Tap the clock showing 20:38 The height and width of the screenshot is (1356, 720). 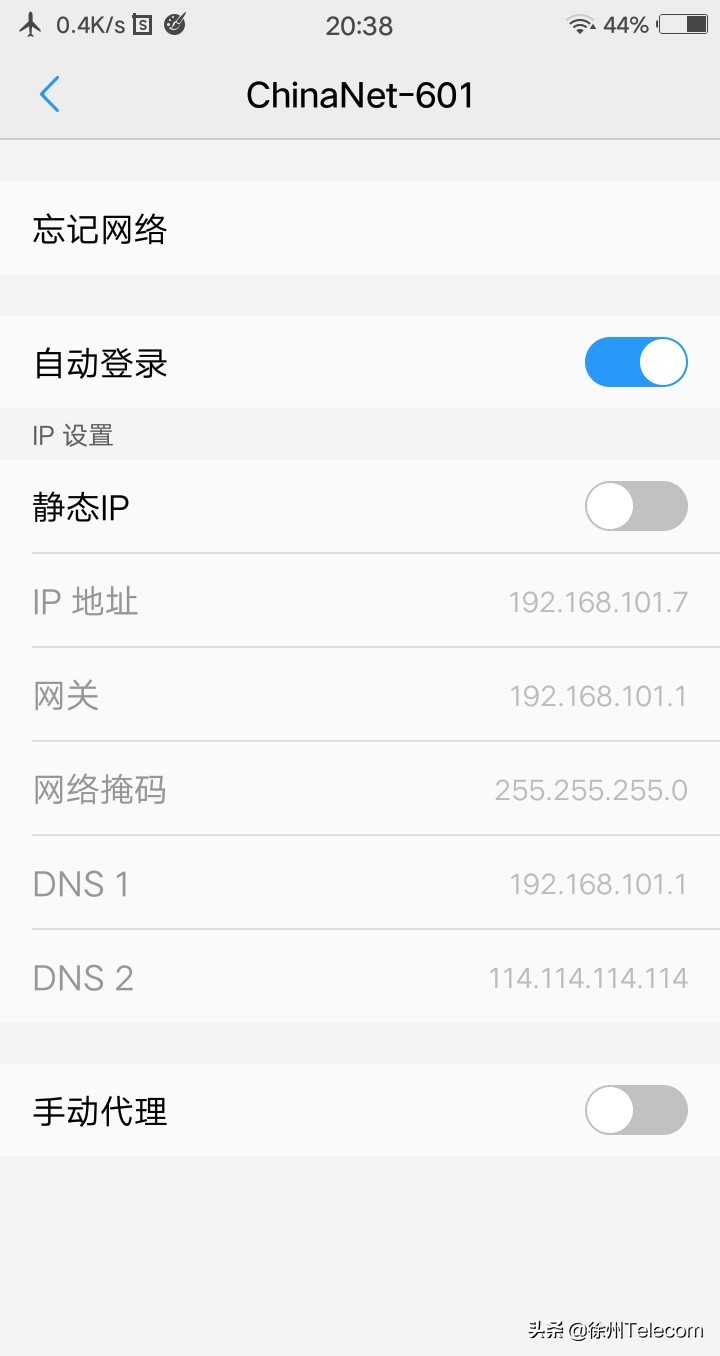(x=358, y=25)
